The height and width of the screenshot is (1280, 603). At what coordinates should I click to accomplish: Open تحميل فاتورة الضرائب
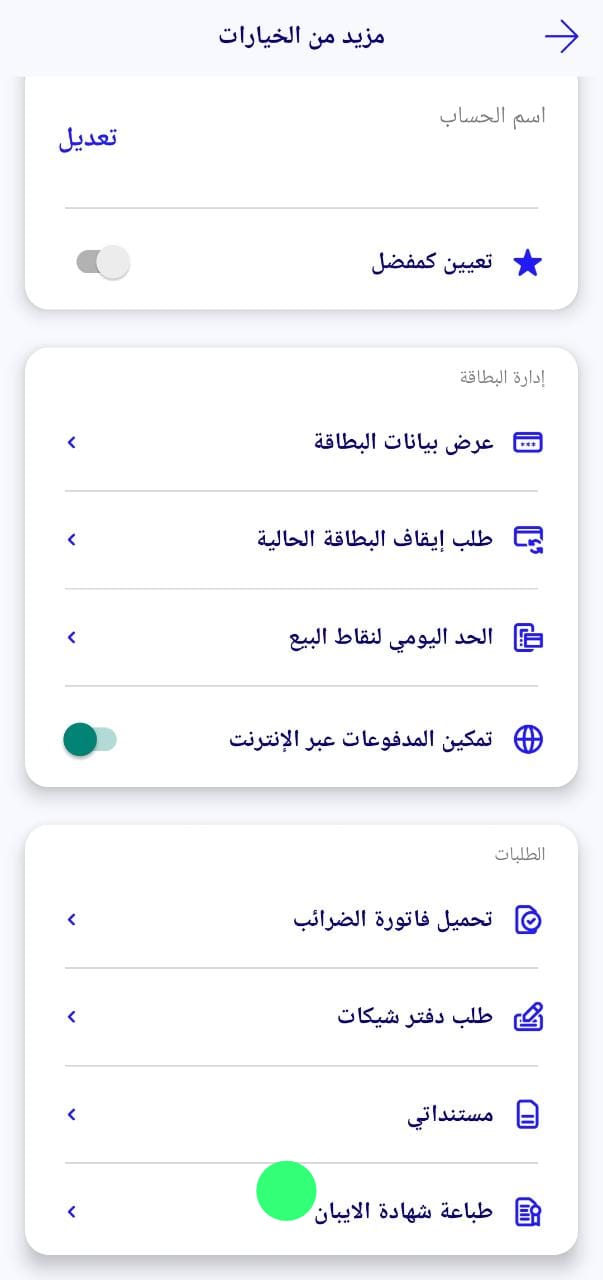tap(393, 919)
